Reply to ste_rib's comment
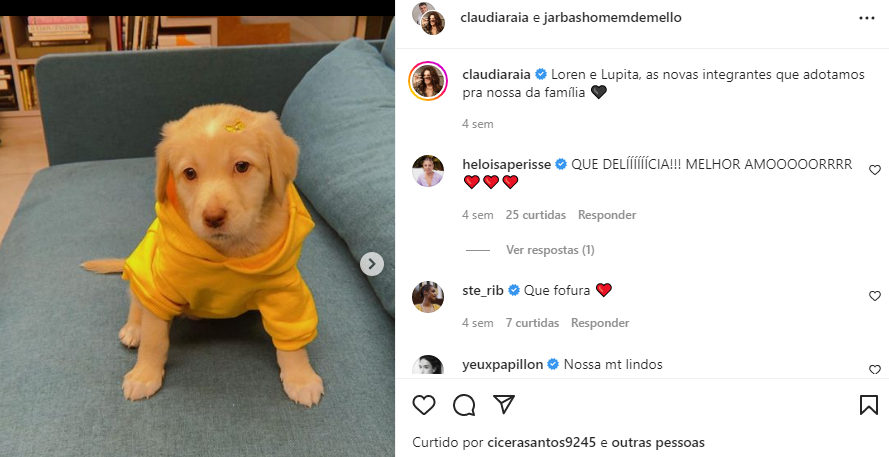The image size is (889, 457). (x=599, y=323)
